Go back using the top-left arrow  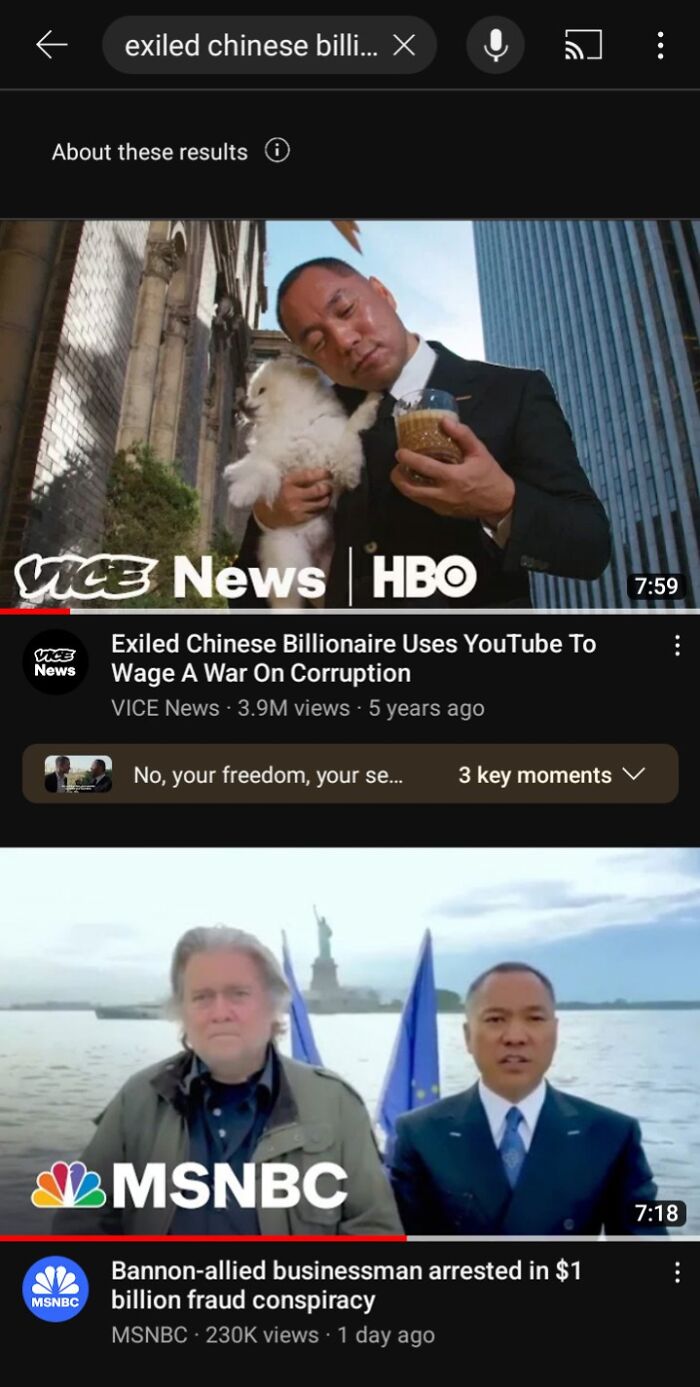(51, 45)
